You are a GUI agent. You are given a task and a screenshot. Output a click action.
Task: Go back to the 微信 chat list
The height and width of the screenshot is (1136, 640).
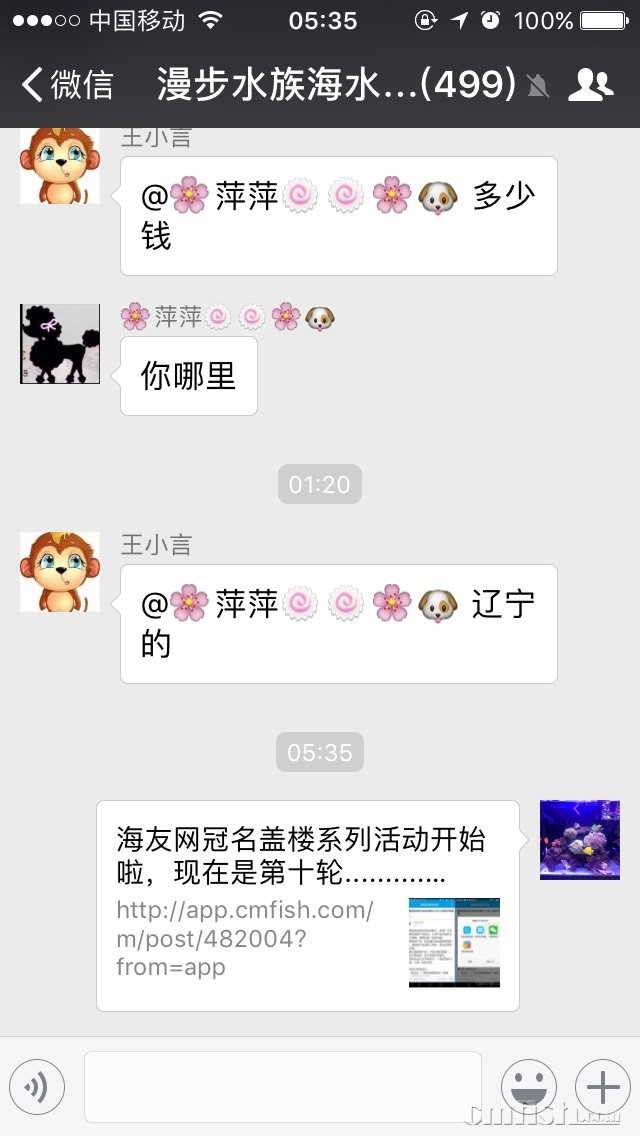pos(66,85)
